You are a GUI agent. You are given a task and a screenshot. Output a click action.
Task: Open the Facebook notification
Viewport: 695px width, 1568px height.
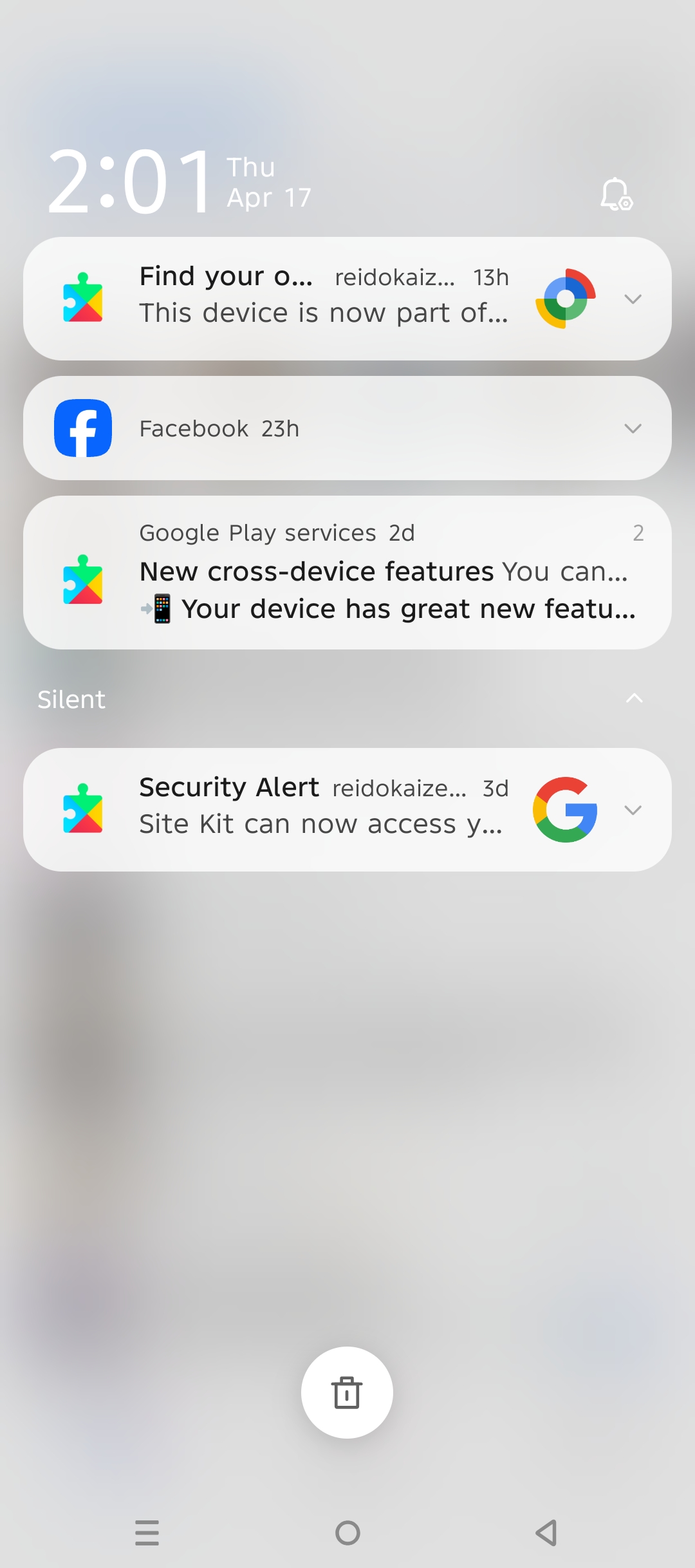(322, 429)
